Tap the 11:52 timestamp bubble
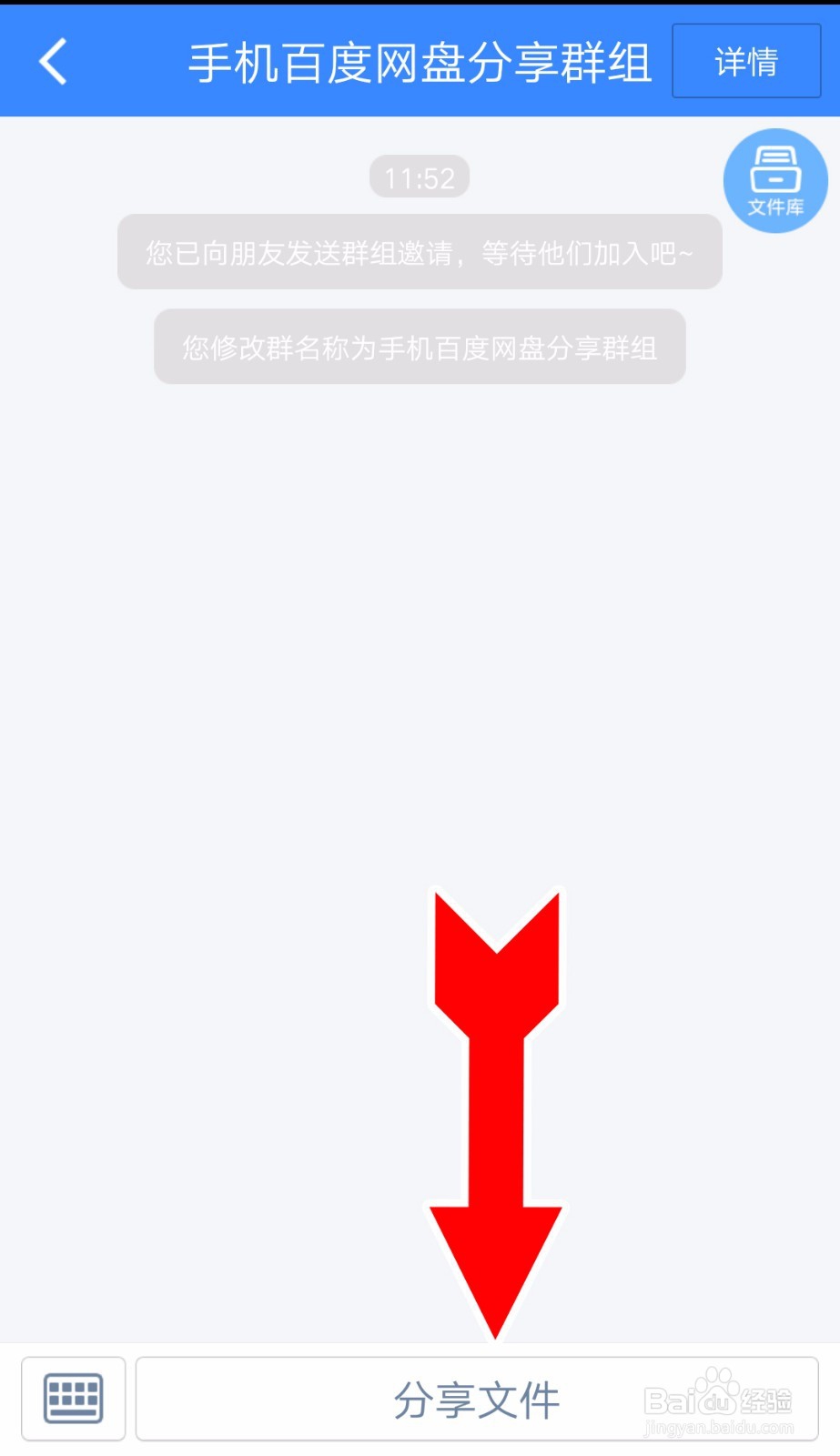Viewport: 840px width, 1456px height. [x=420, y=176]
